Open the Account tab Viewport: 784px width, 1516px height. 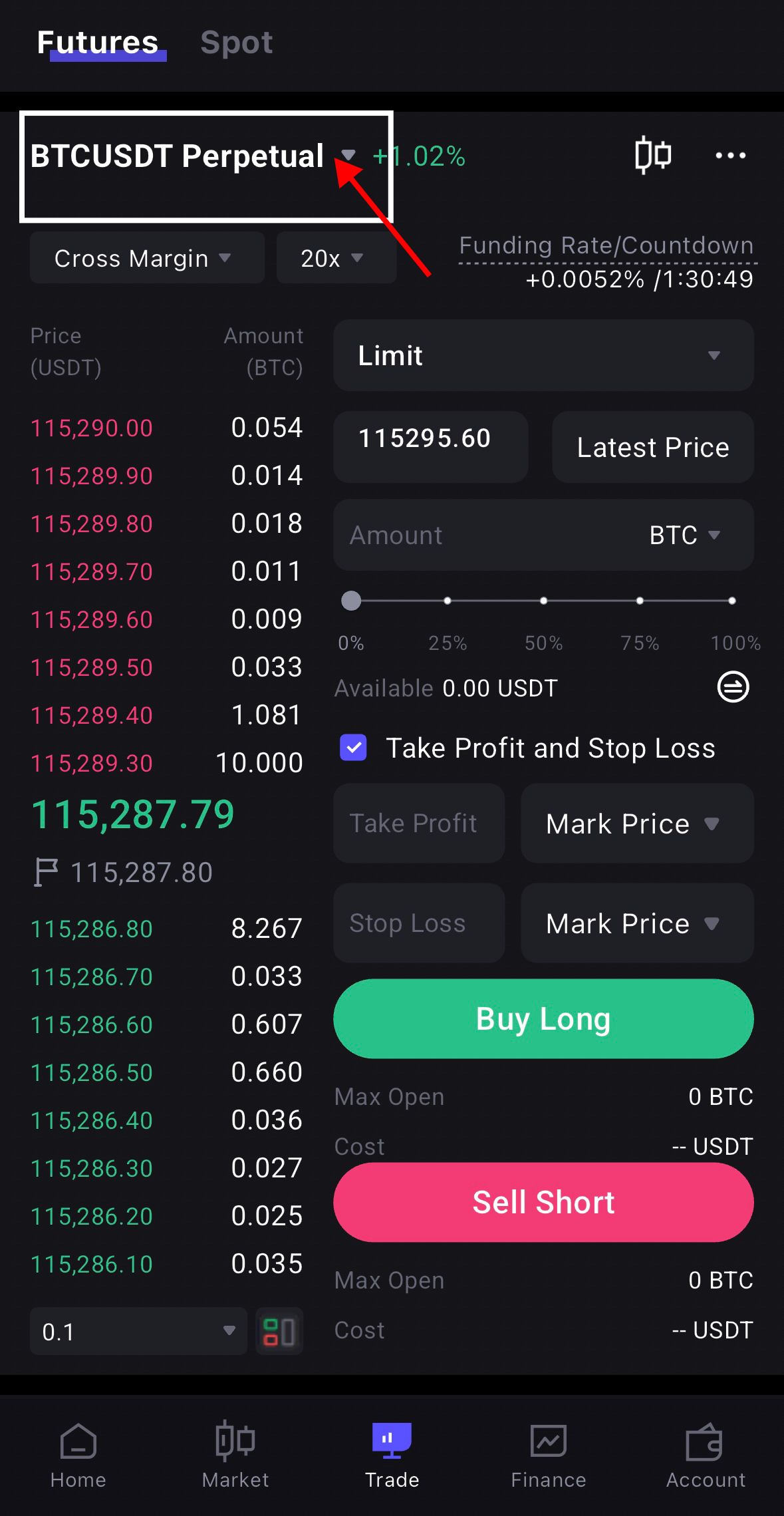click(x=705, y=1455)
